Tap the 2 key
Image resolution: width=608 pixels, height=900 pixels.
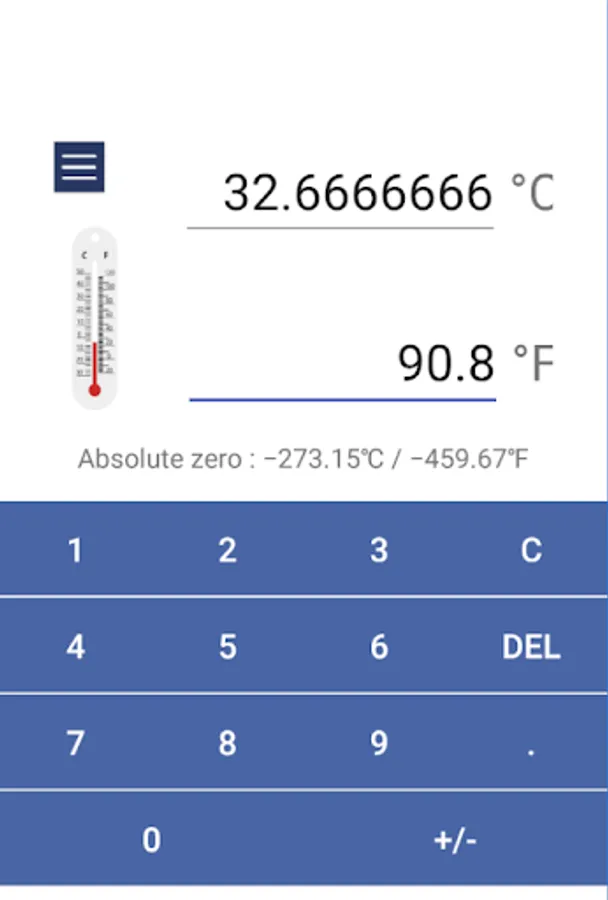pos(228,549)
